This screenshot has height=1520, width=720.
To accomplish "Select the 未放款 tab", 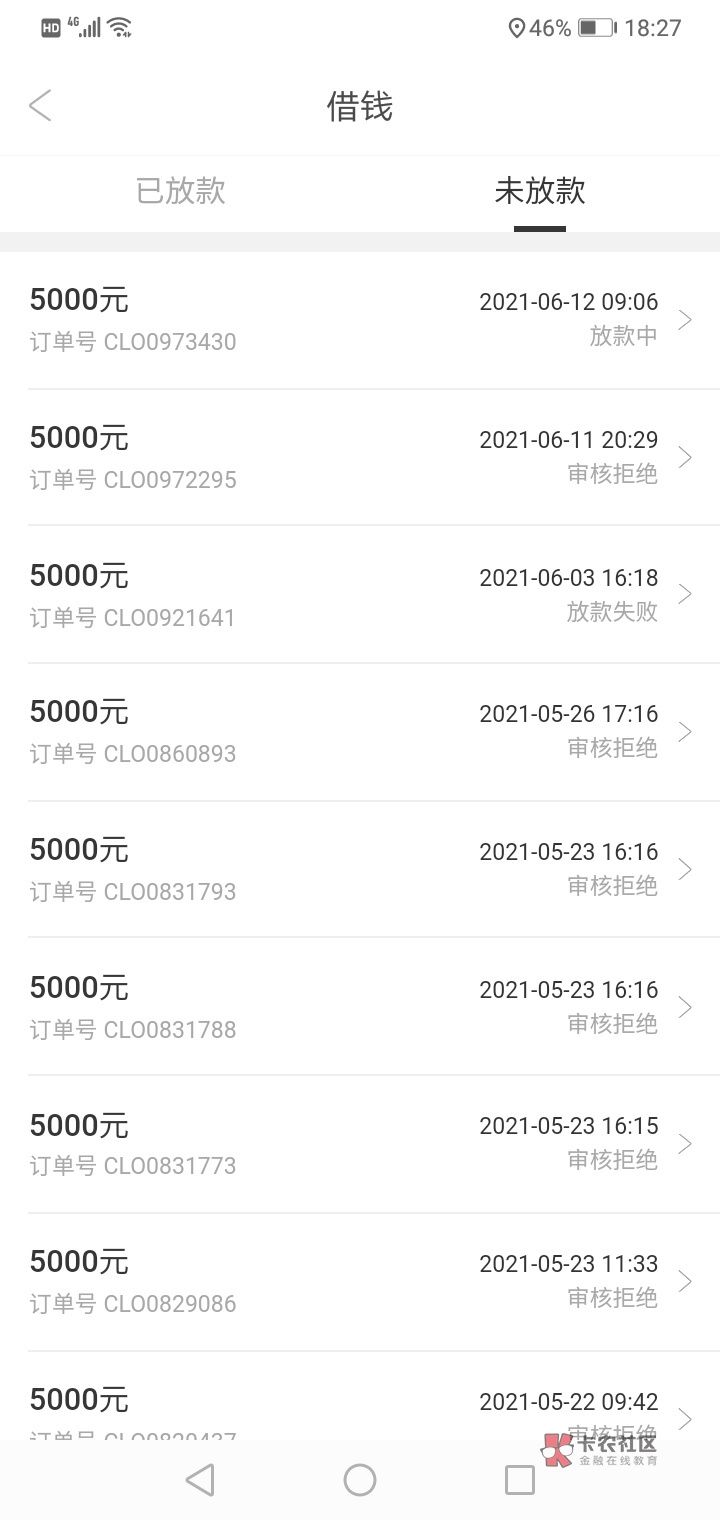I will tap(540, 190).
